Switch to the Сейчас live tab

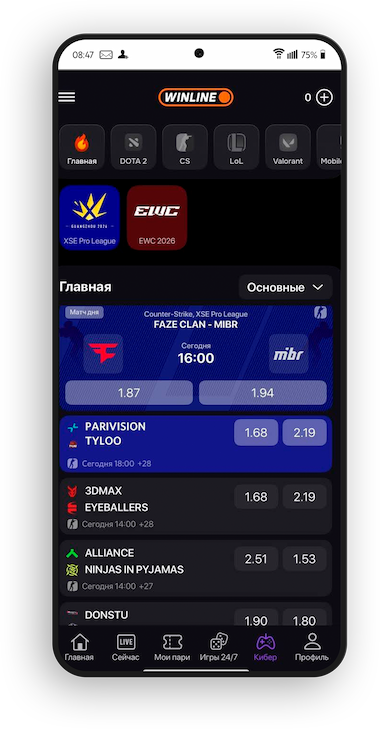tap(126, 647)
